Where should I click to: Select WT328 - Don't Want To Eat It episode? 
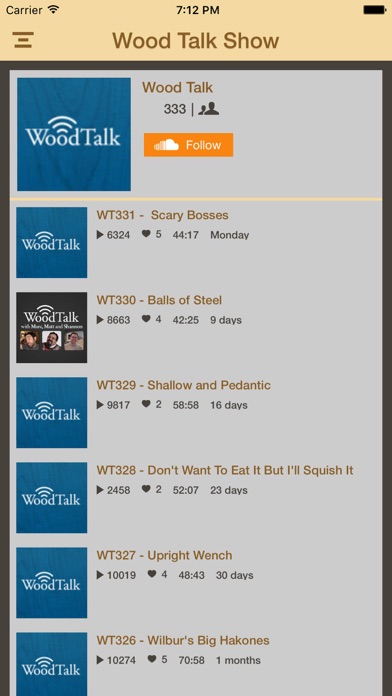196,498
